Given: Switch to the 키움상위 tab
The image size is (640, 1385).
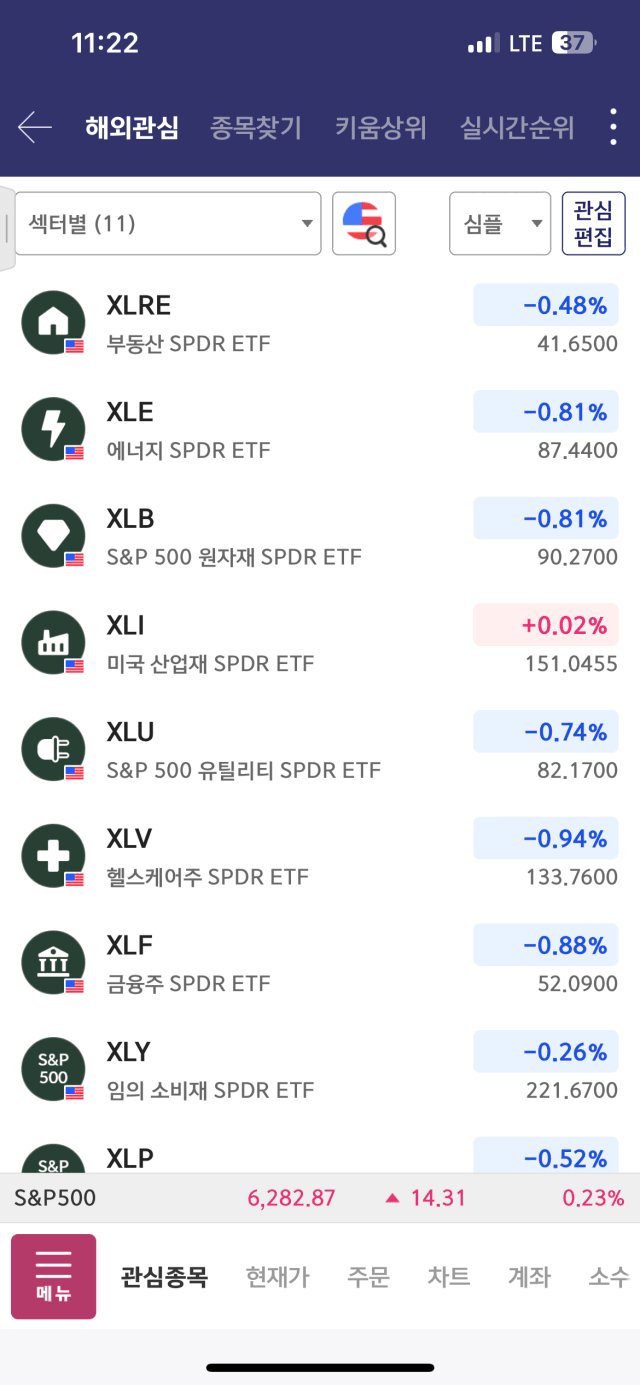Looking at the screenshot, I should point(381,128).
